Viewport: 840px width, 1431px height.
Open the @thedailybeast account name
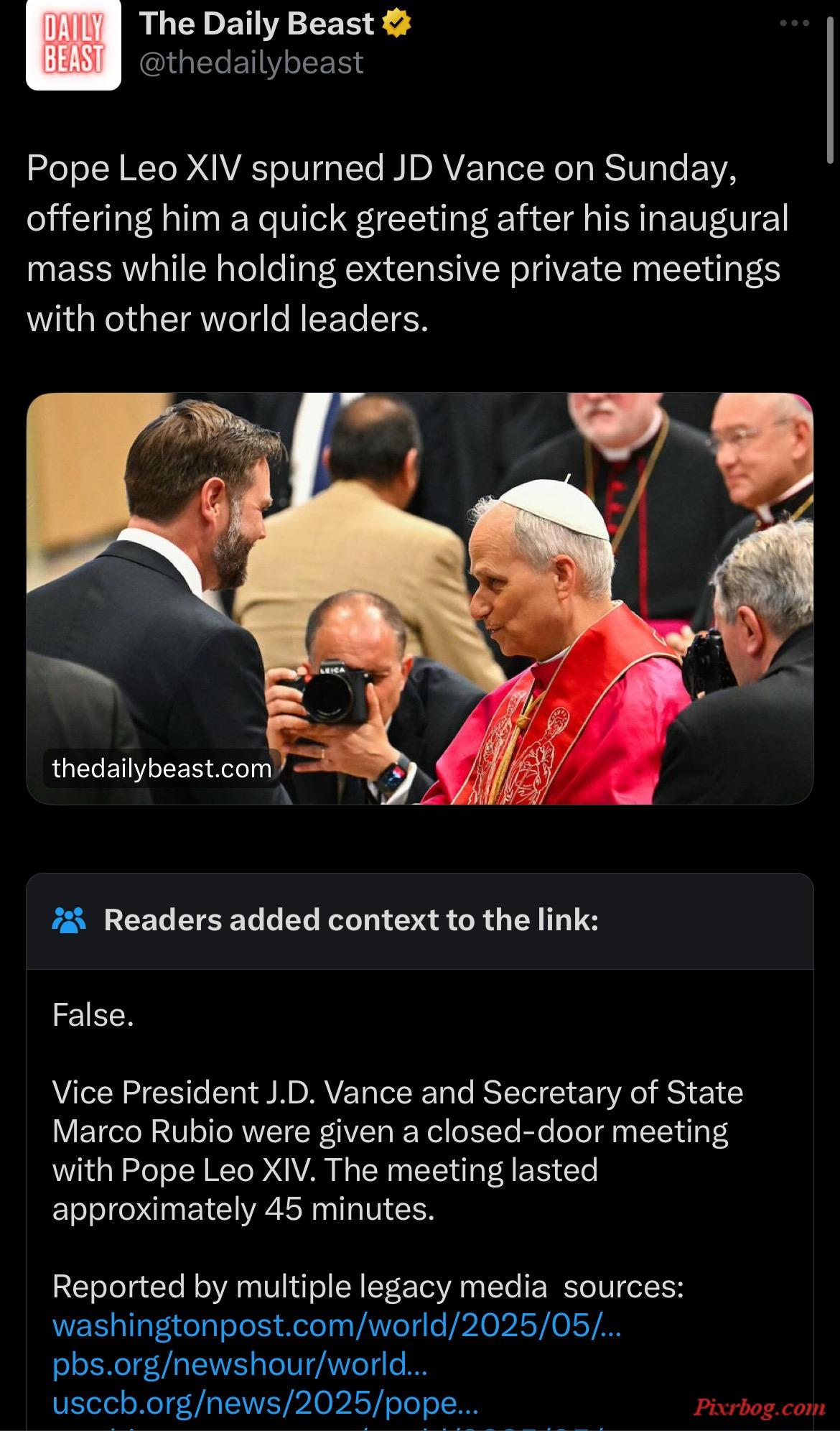point(251,63)
